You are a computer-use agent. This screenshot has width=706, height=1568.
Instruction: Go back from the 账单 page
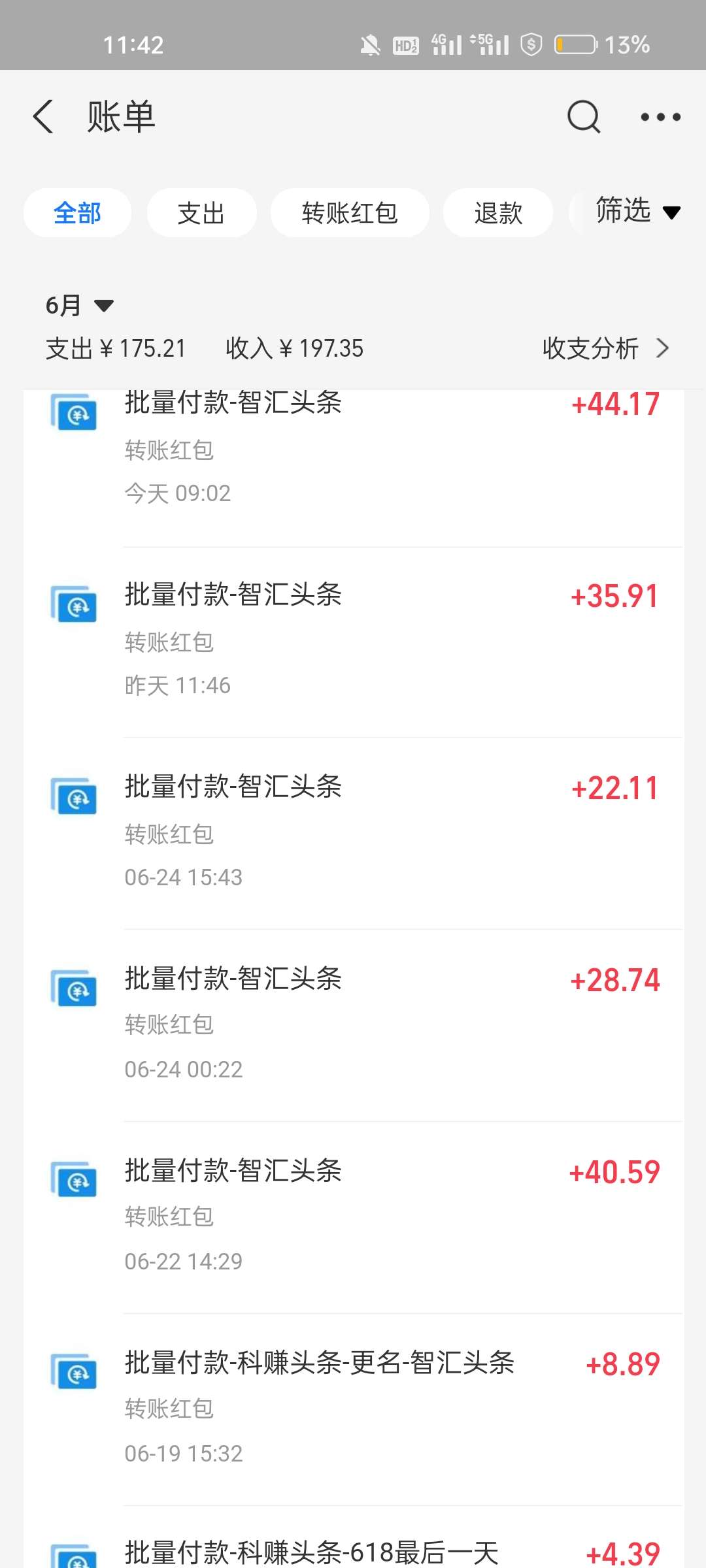point(44,118)
